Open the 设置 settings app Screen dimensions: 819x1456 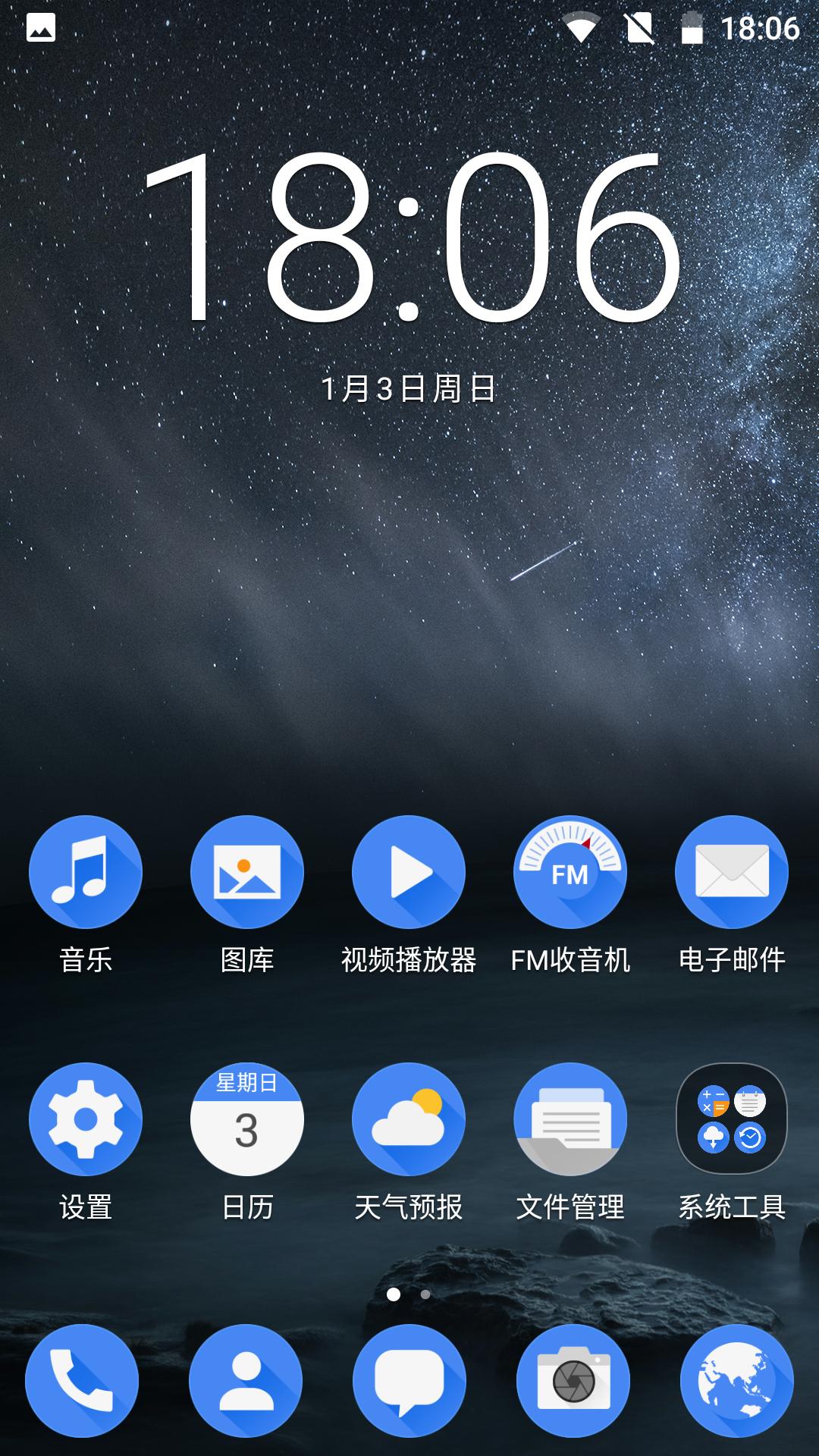[86, 1119]
